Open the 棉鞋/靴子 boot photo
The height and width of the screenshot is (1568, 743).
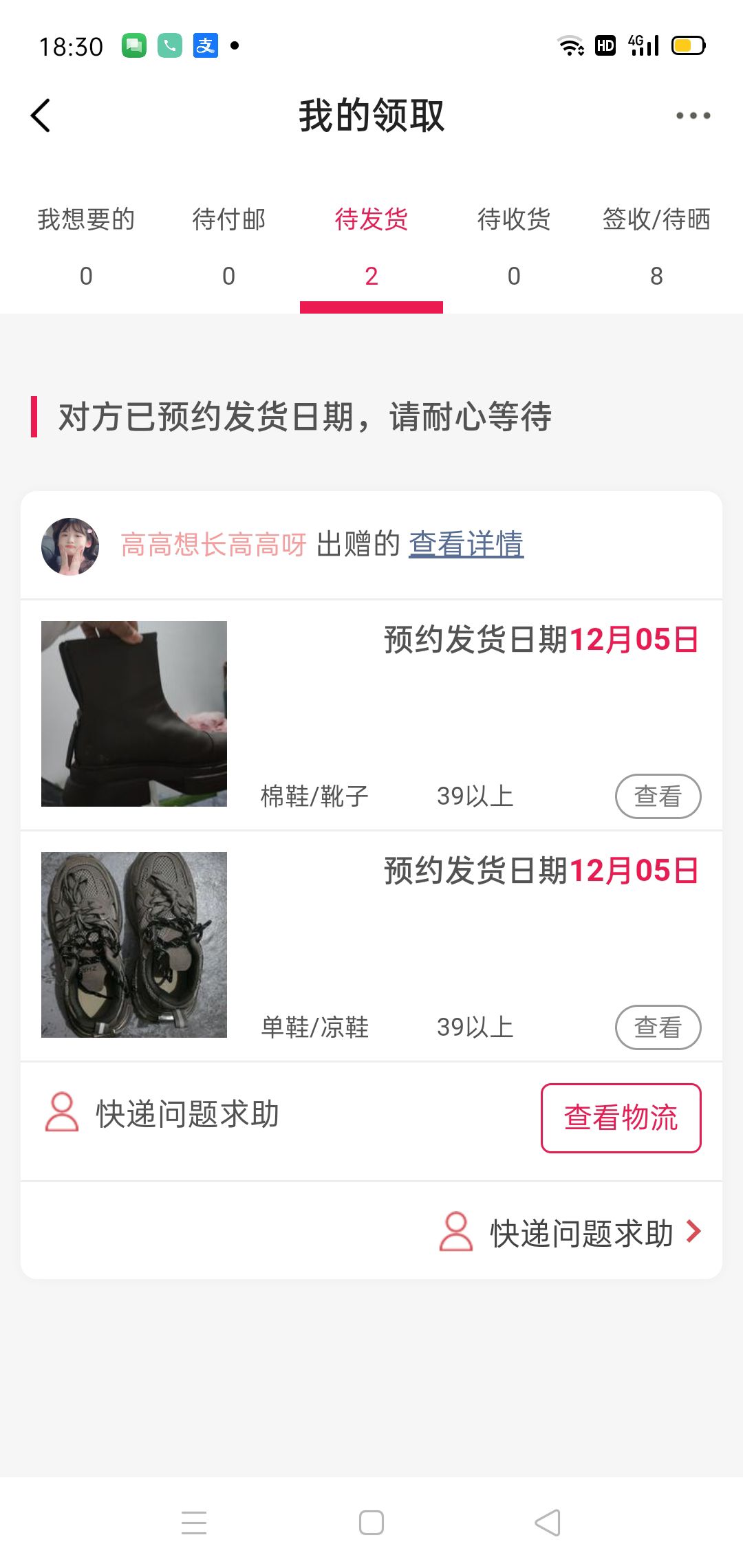point(134,714)
